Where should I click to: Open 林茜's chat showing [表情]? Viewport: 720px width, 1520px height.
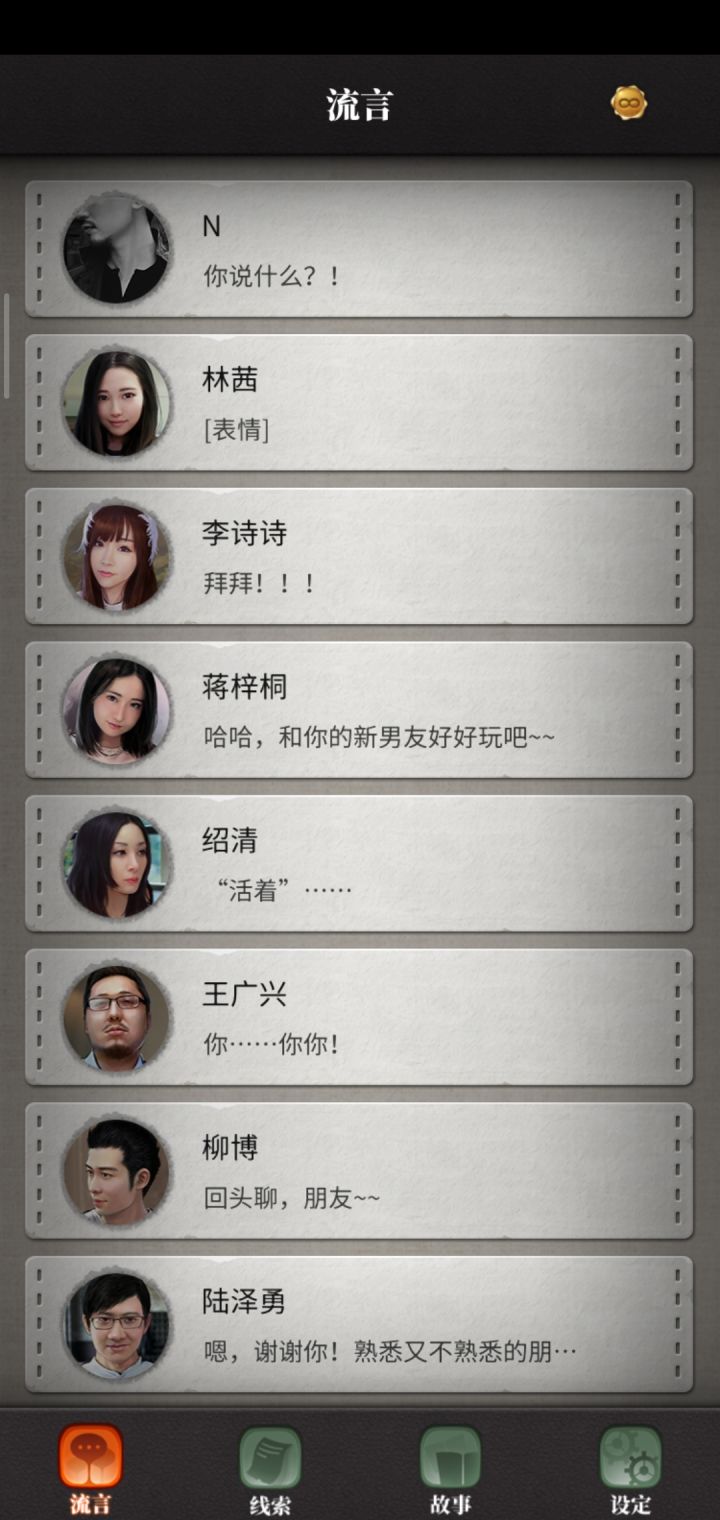[400, 402]
